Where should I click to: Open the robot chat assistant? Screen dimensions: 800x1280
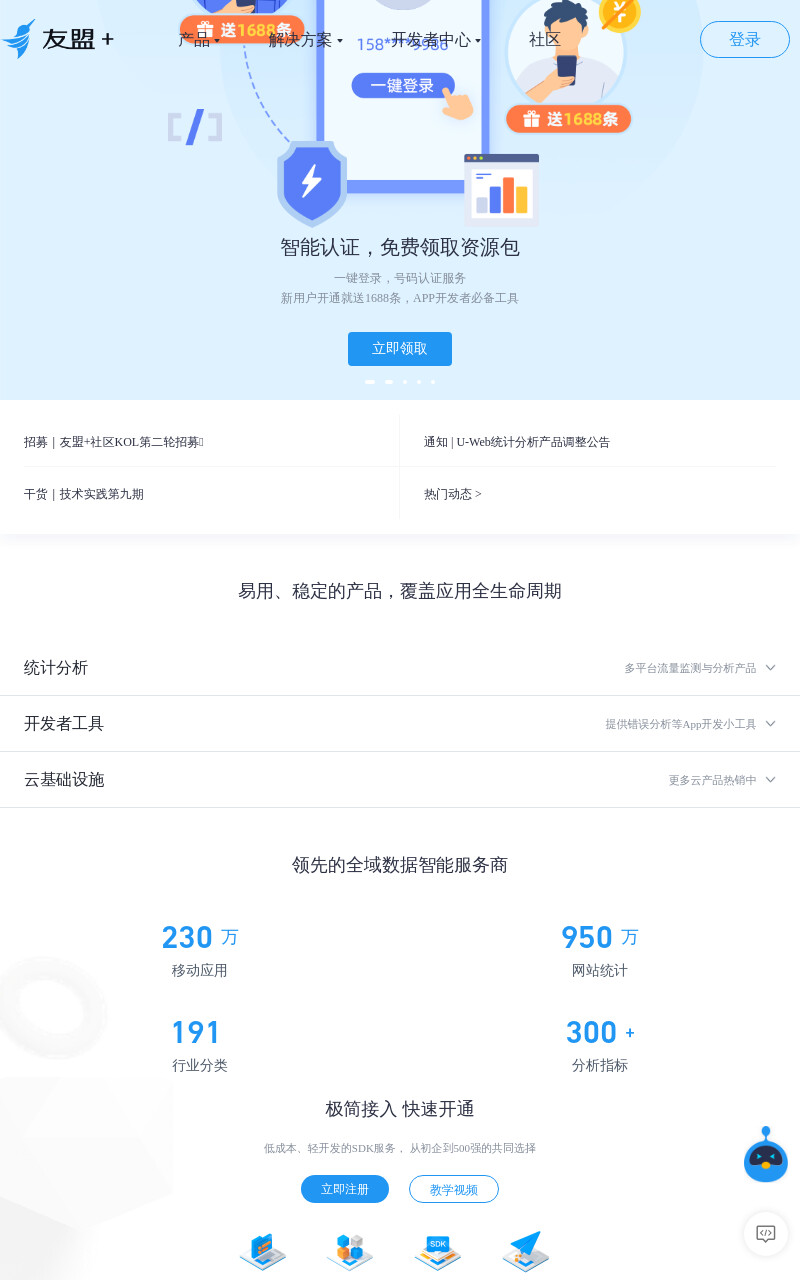tap(766, 1155)
